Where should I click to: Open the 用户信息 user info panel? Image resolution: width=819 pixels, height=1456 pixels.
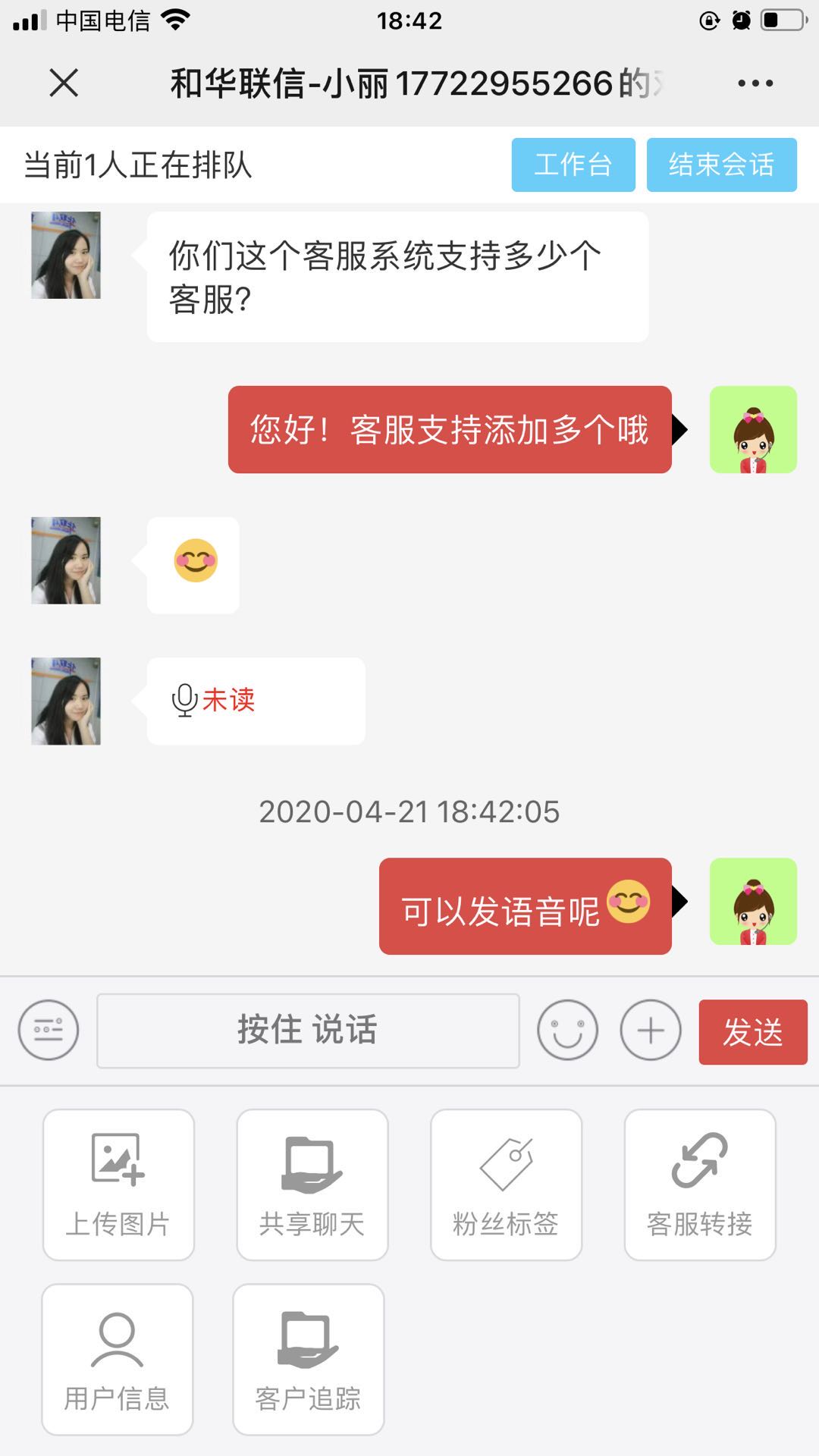pos(118,1357)
